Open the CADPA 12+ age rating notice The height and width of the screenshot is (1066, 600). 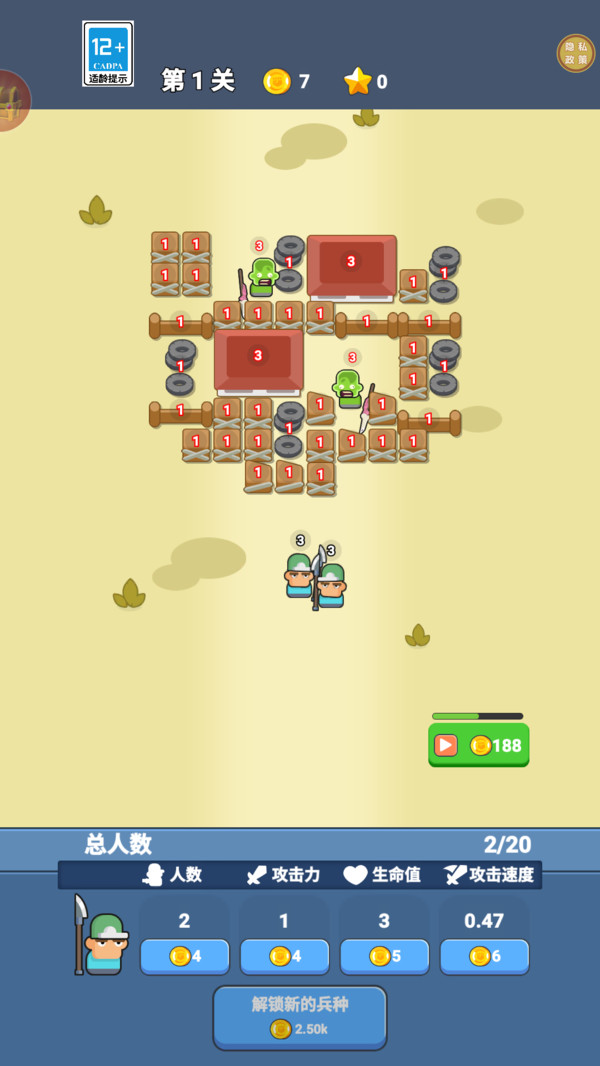(x=108, y=54)
